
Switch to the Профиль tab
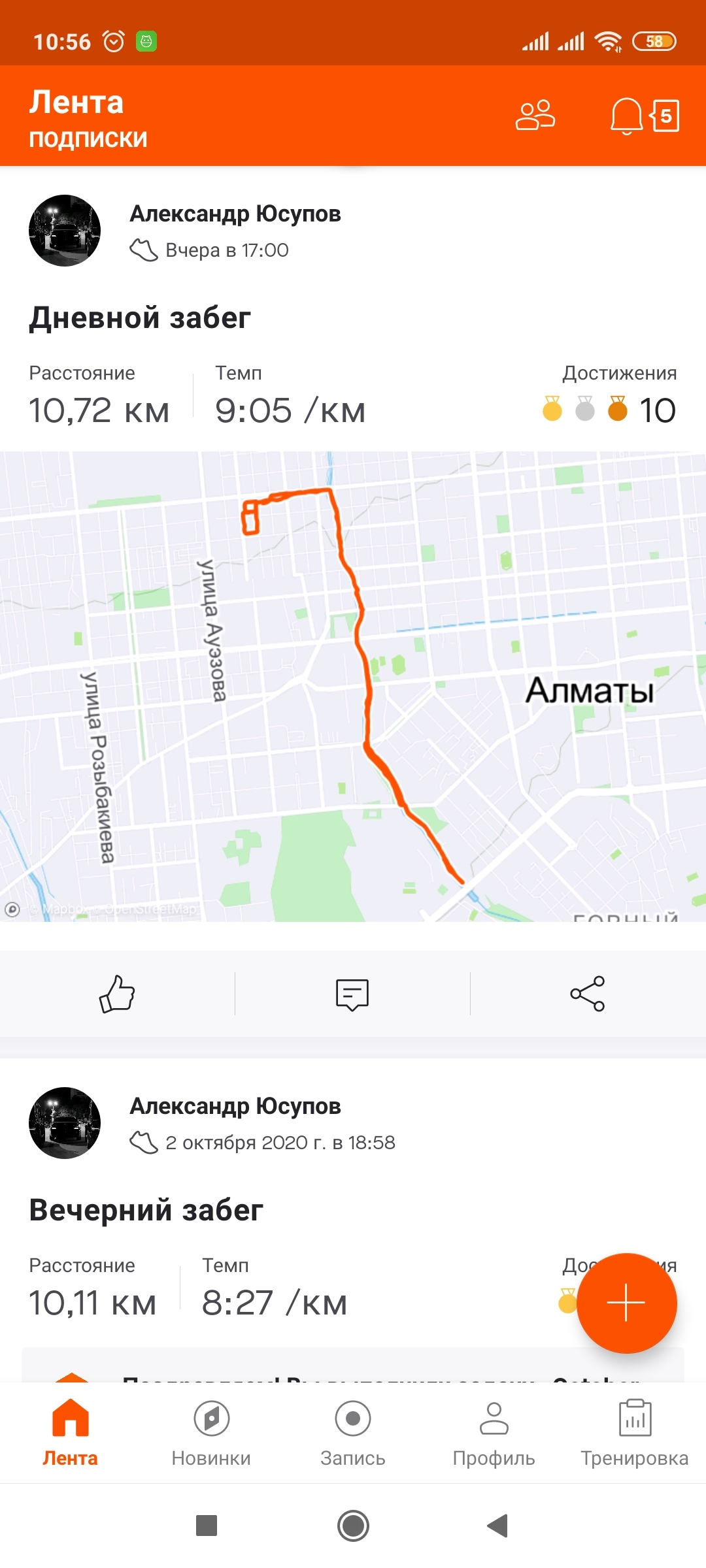point(494,1432)
